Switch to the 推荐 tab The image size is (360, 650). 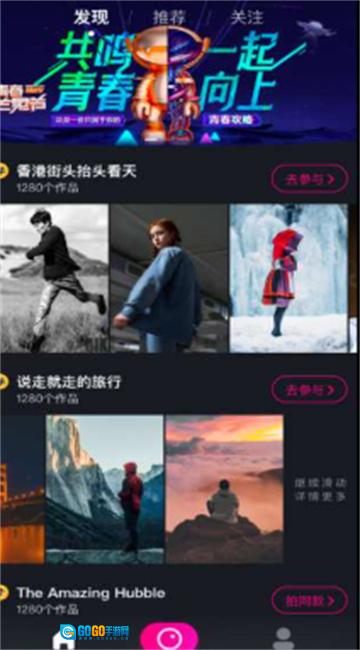click(x=169, y=18)
